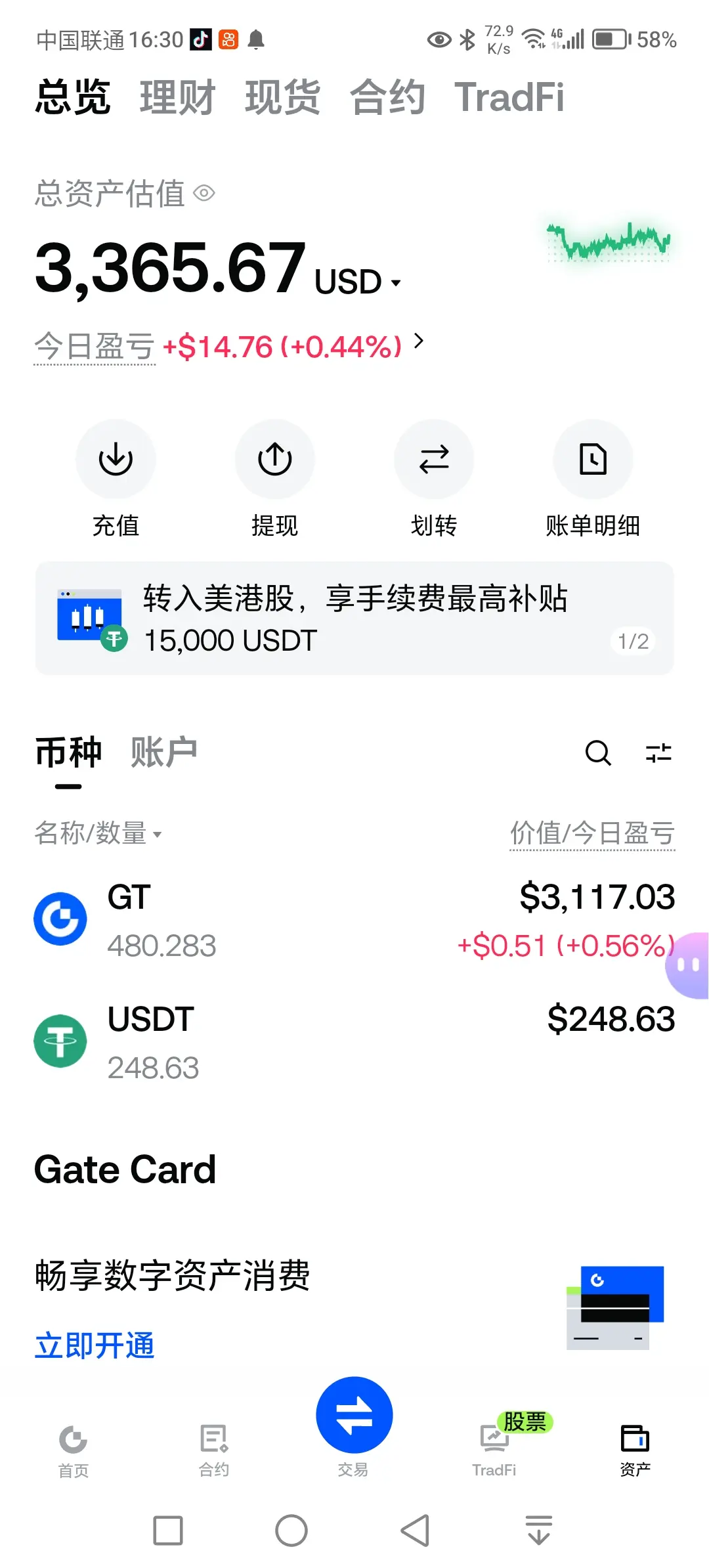Sort by 名称/数量 dropdown
709x1568 pixels.
coord(98,833)
